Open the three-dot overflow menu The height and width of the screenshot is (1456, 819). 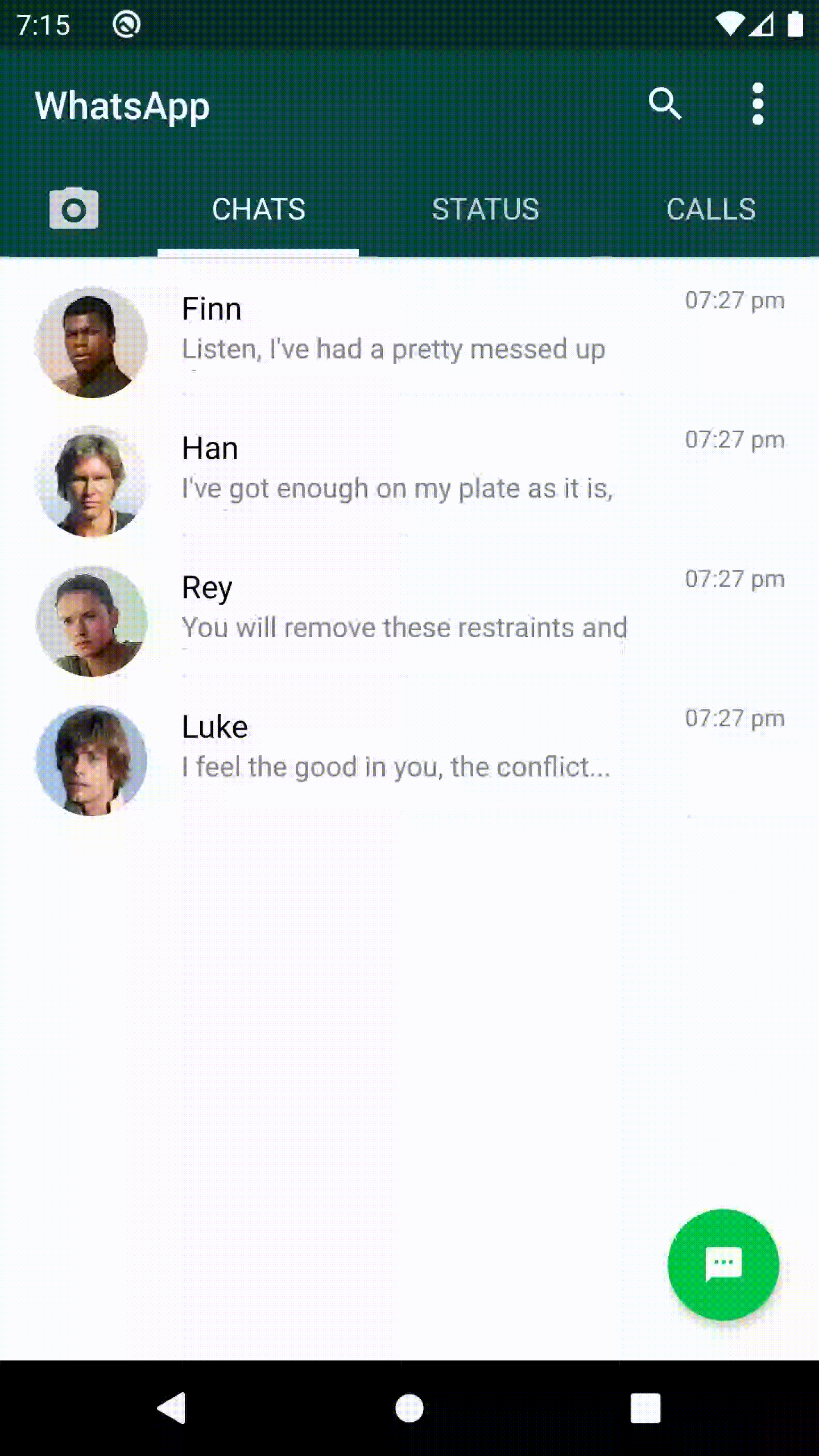click(x=757, y=104)
